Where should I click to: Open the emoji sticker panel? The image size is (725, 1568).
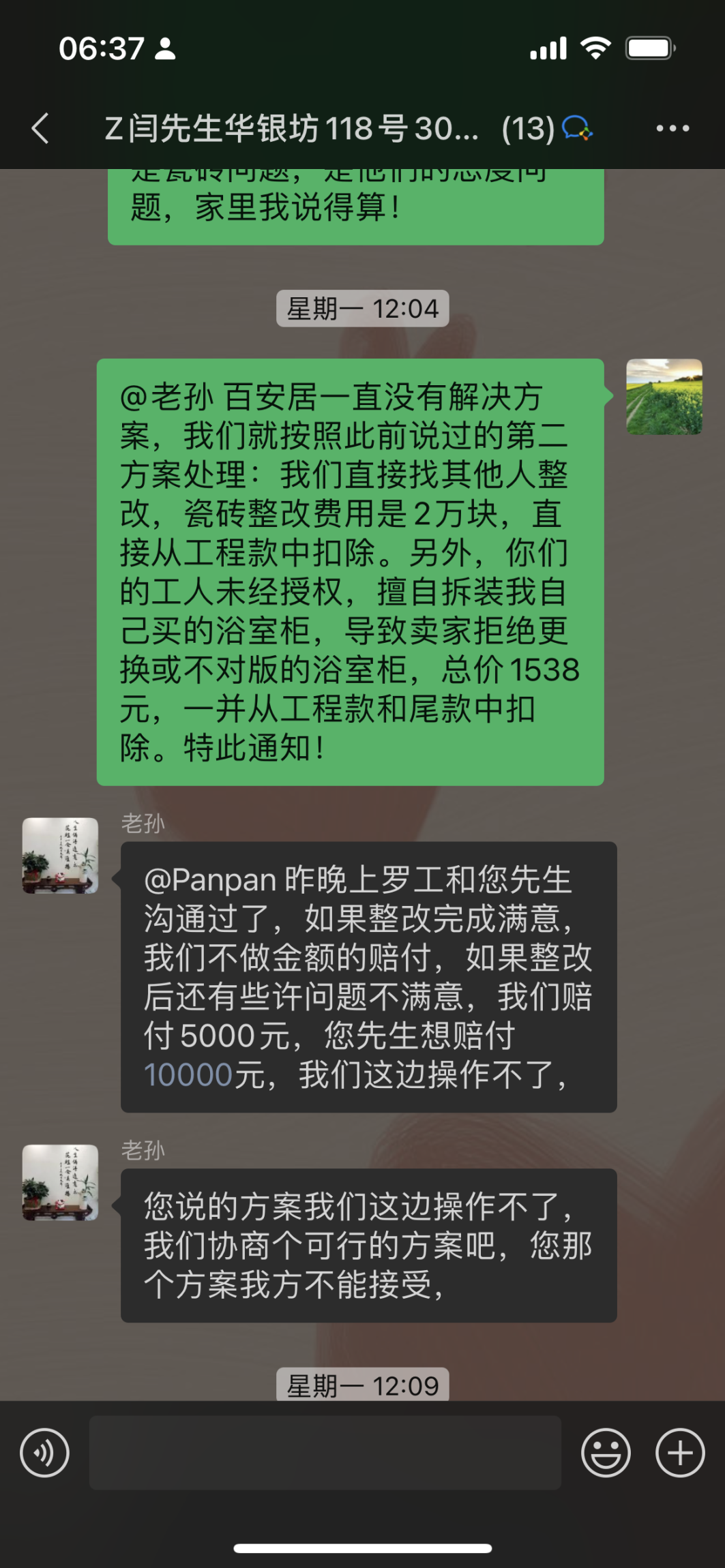[606, 1453]
